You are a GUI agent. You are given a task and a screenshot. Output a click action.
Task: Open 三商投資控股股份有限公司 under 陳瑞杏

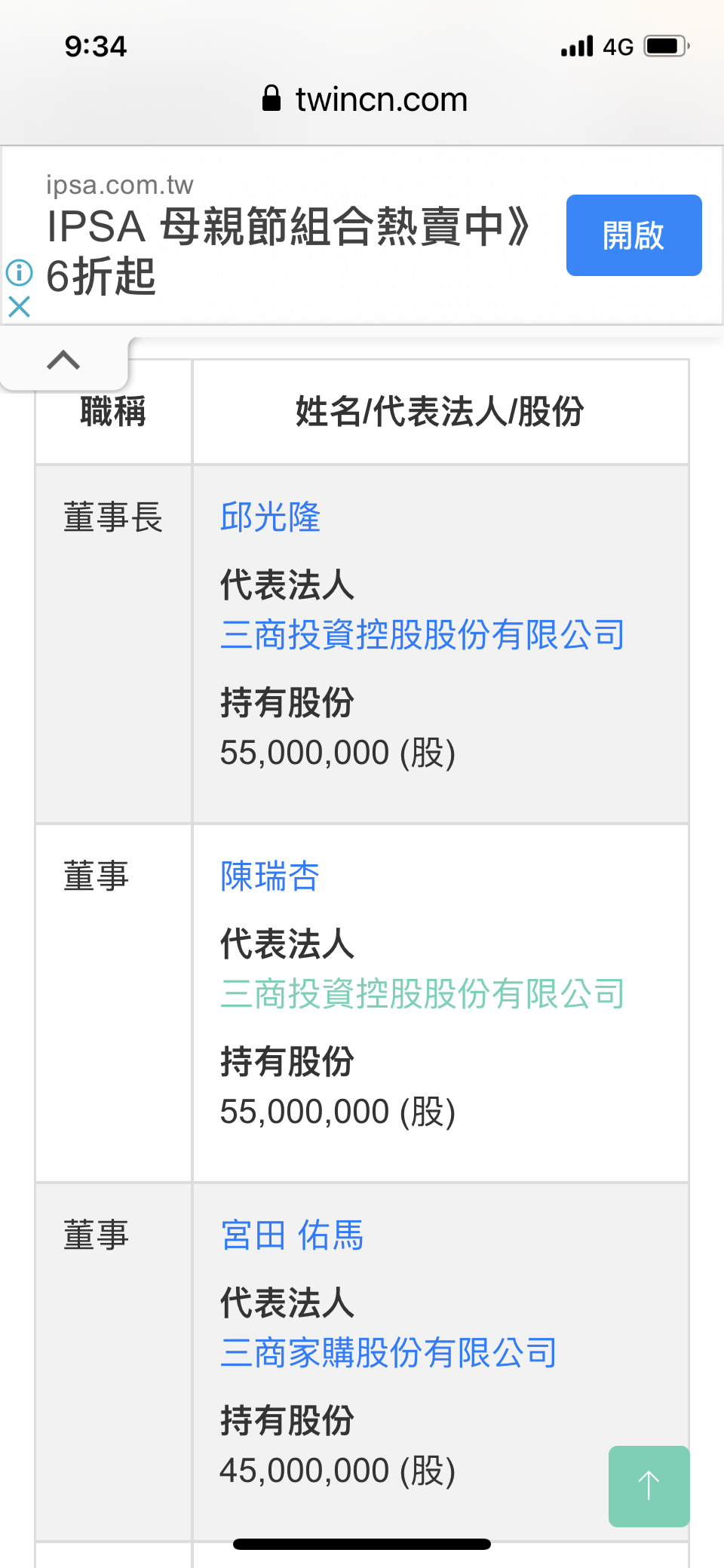[422, 993]
